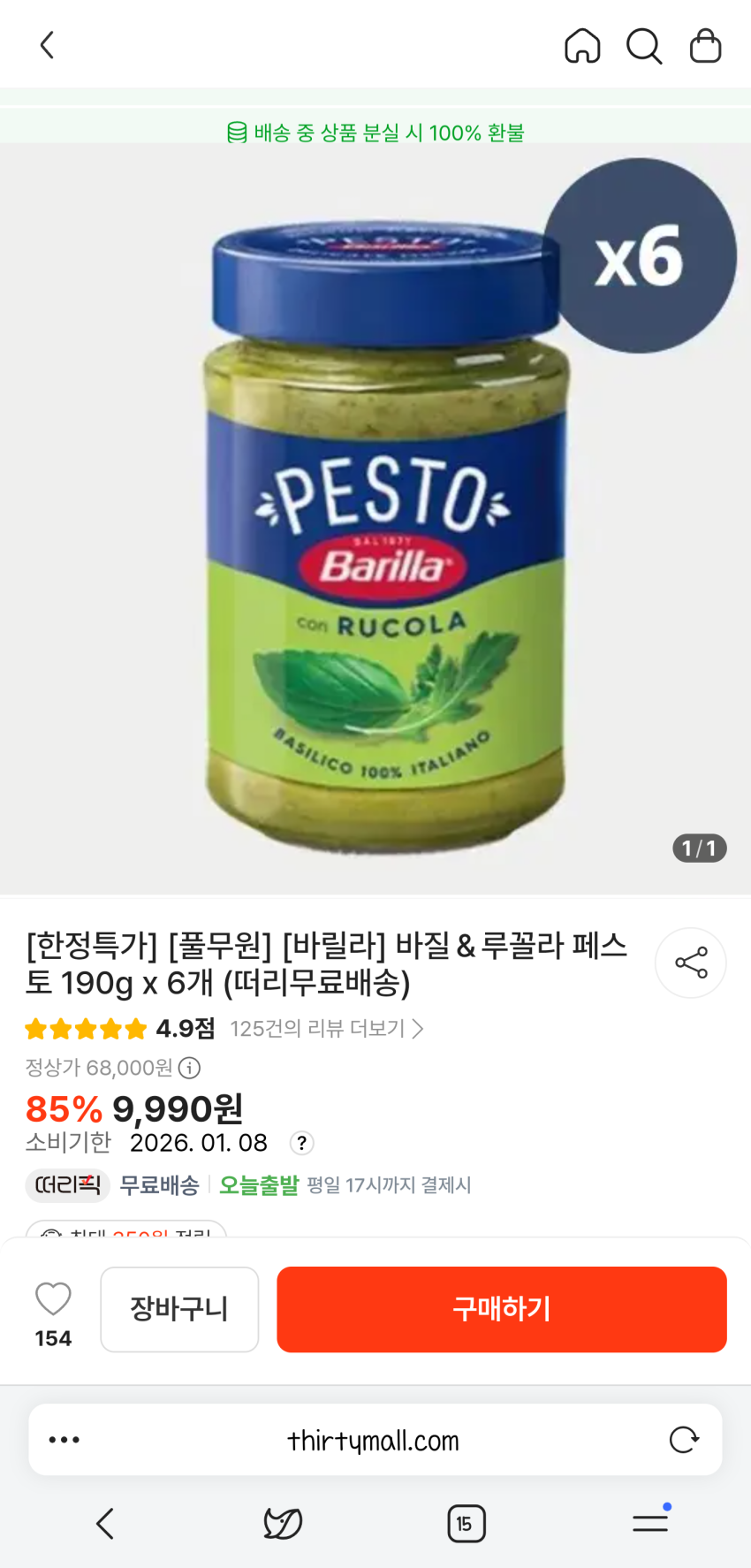Like this product with the heart
The width and height of the screenshot is (751, 1568).
coord(53,1299)
